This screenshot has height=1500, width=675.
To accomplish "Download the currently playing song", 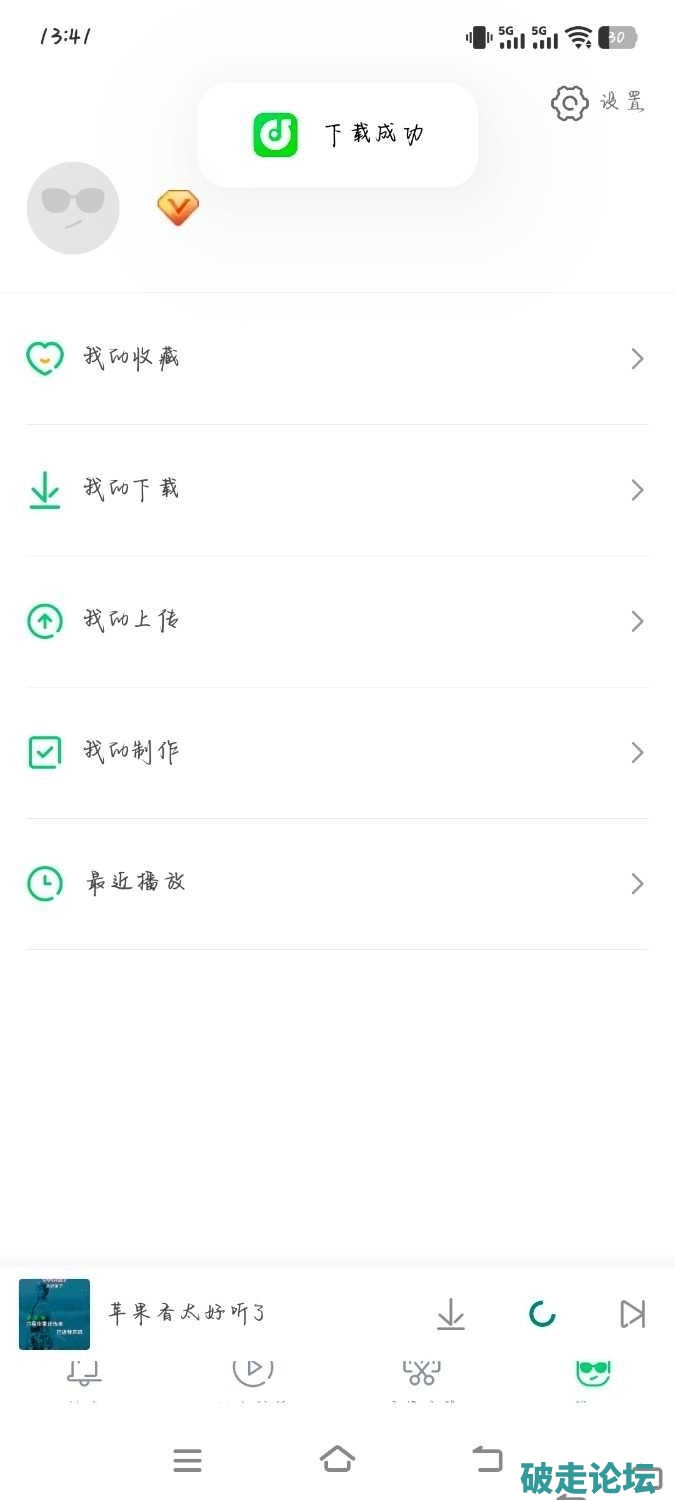I will click(x=451, y=1314).
